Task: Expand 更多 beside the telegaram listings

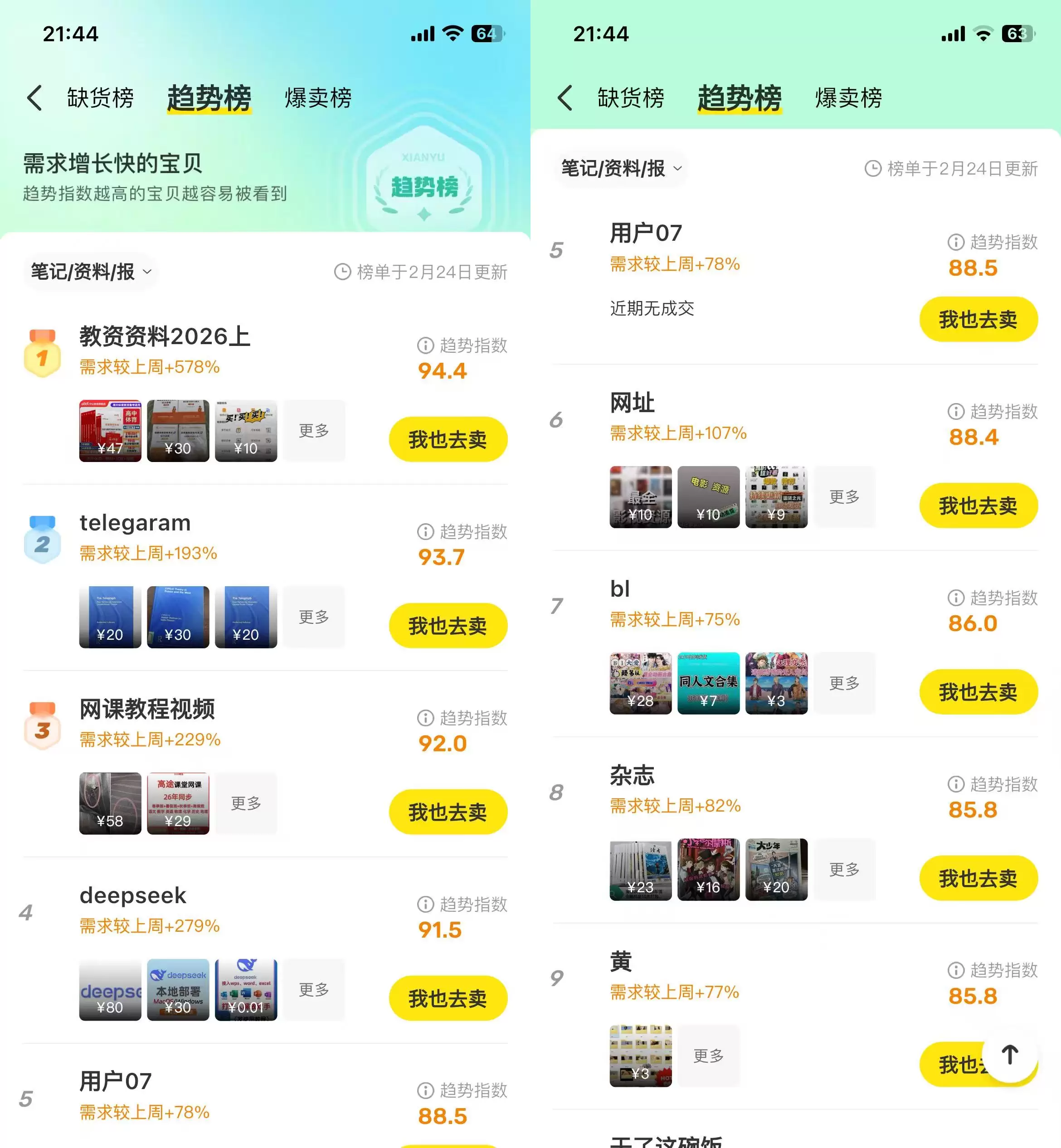Action: (x=313, y=617)
